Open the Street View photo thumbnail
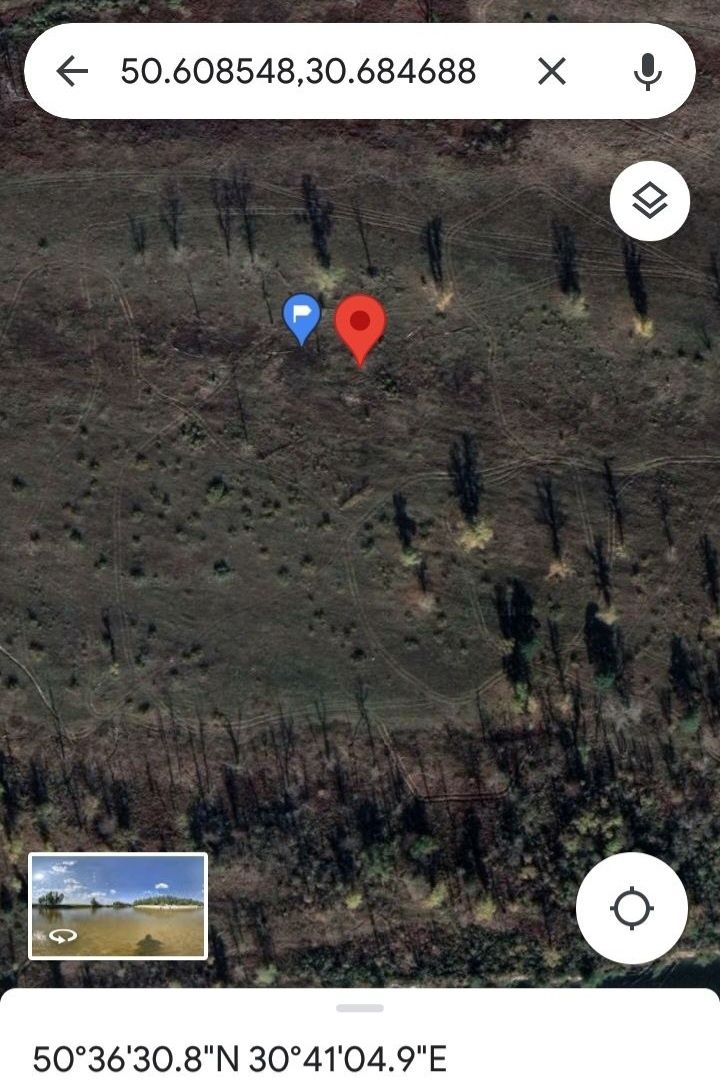720x1092 pixels. pyautogui.click(x=118, y=906)
